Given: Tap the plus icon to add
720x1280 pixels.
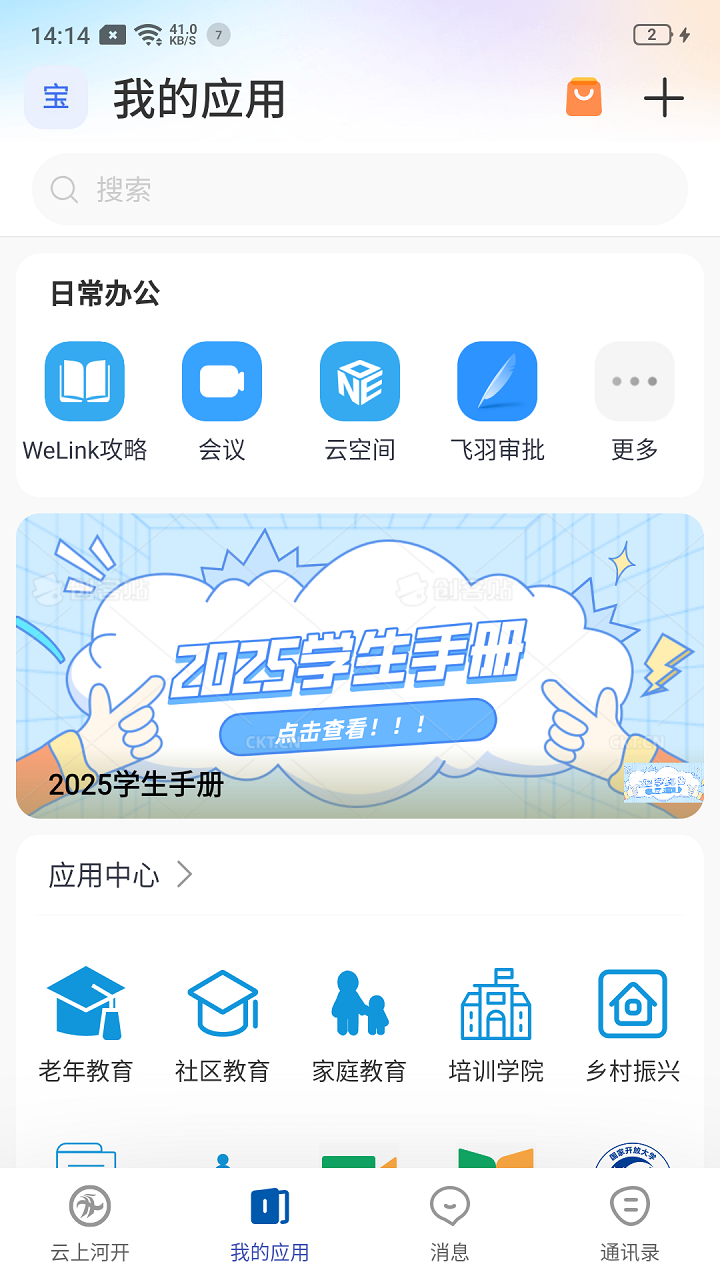Looking at the screenshot, I should [x=663, y=97].
